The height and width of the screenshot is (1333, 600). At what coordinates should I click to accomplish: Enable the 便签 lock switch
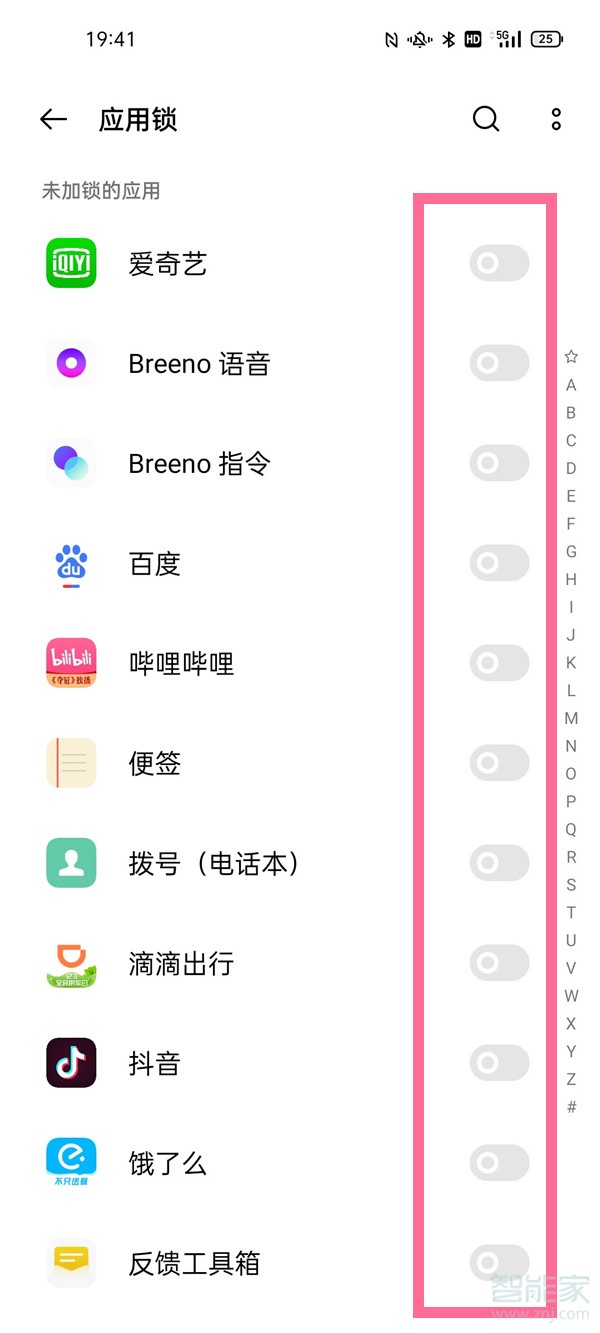499,763
